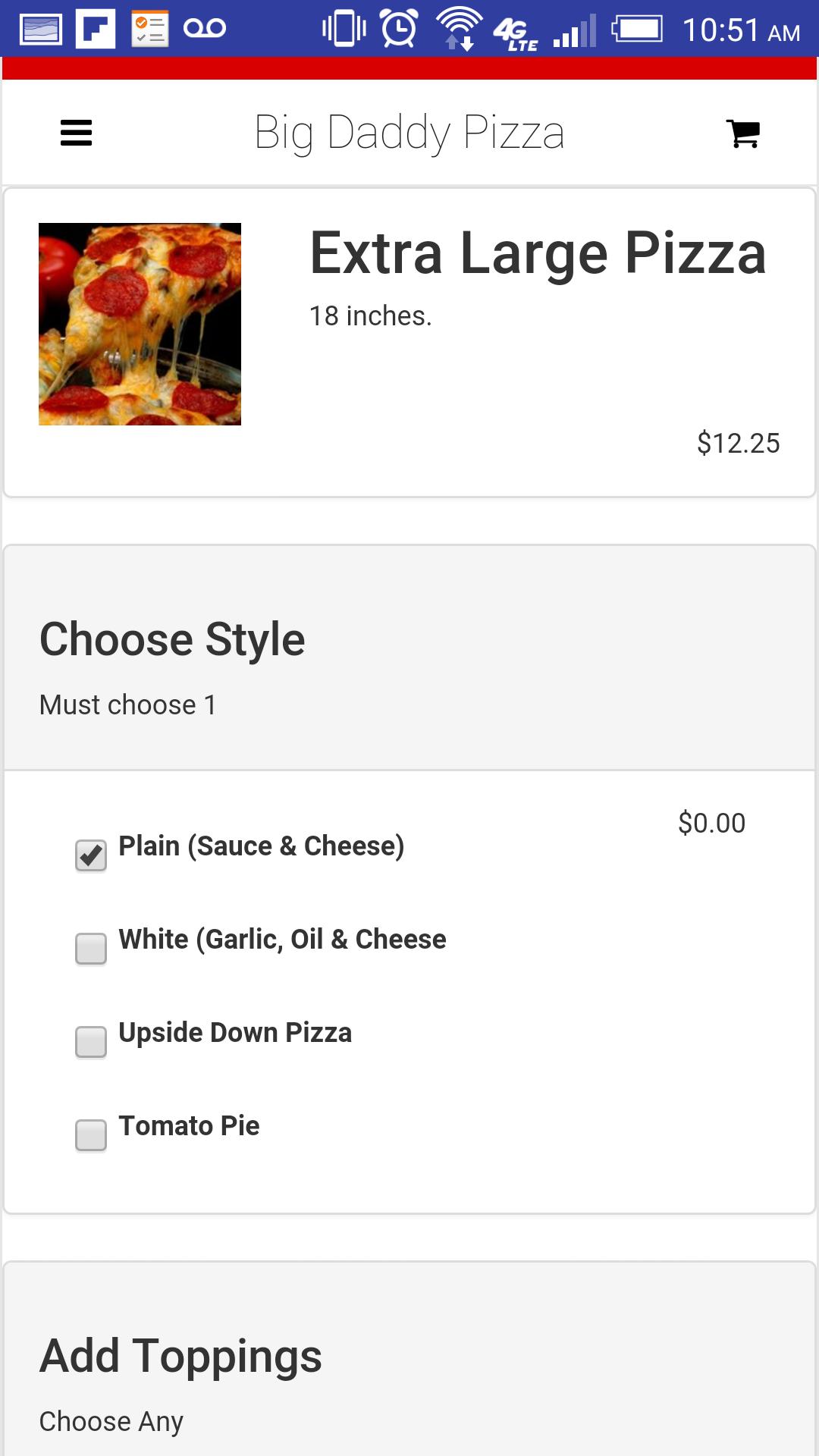Enable the Tomato Pie style
The width and height of the screenshot is (819, 1456).
click(91, 1135)
